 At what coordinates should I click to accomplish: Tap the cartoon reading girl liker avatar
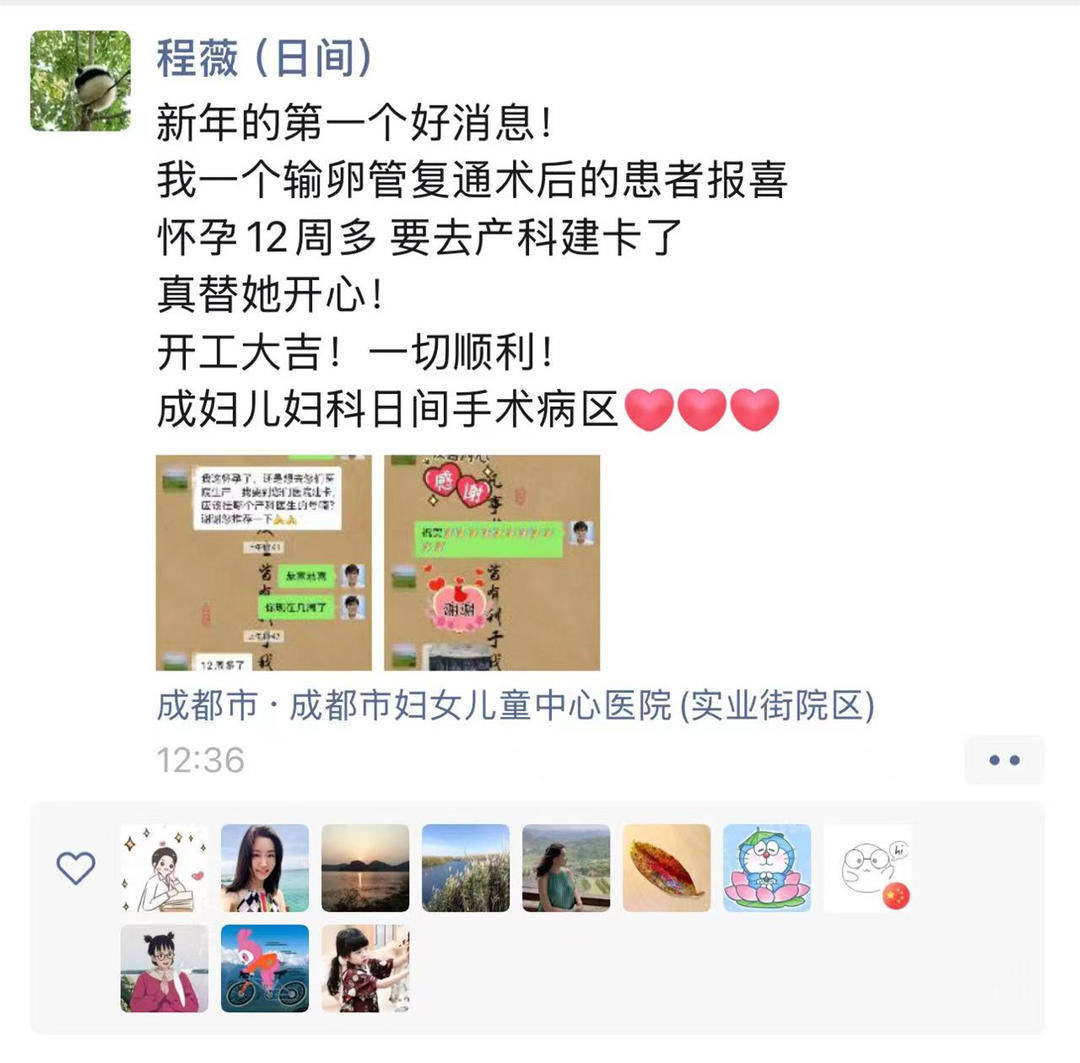(x=164, y=868)
